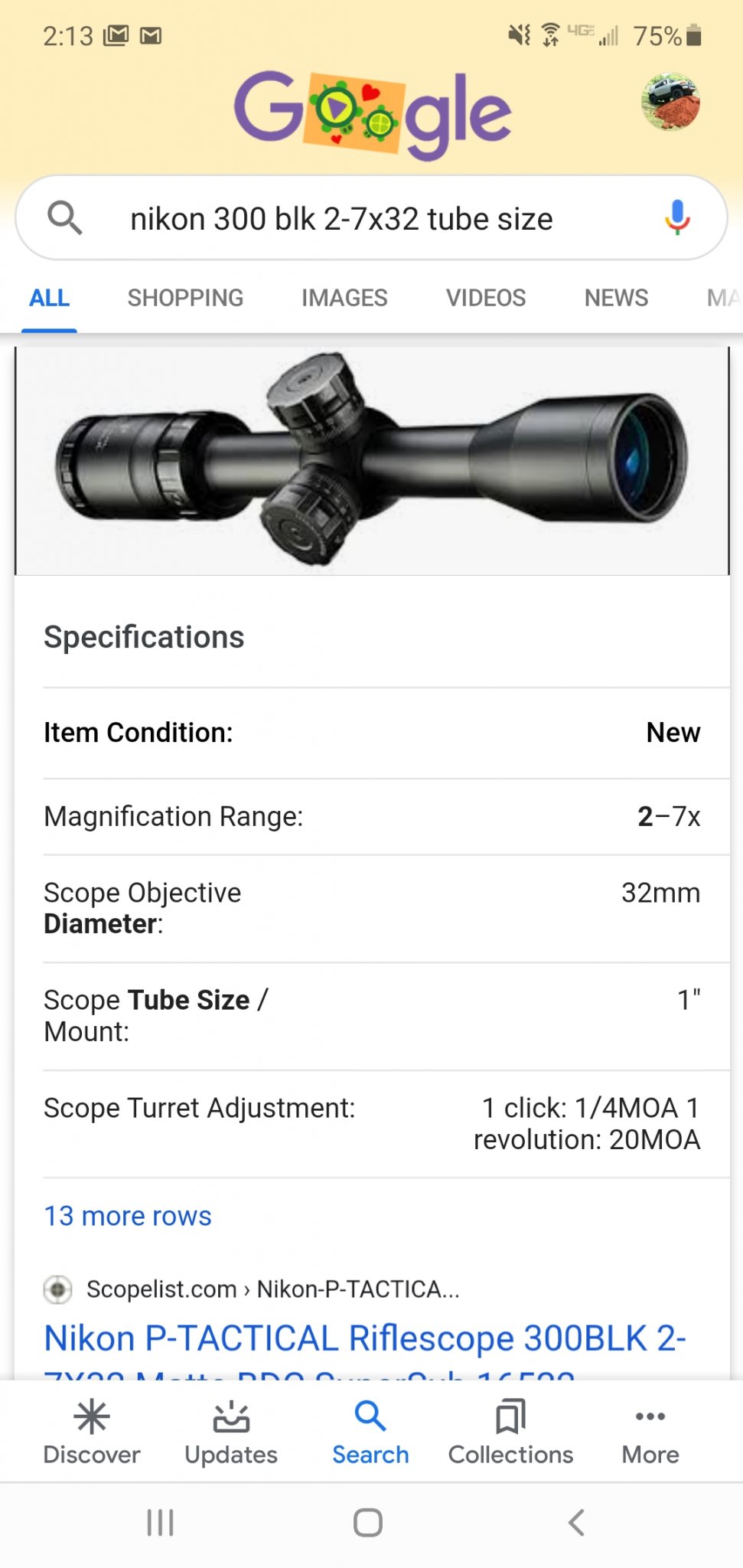Screen dimensions: 743x1568
Task: Go to the Discover section
Action: [x=92, y=1432]
